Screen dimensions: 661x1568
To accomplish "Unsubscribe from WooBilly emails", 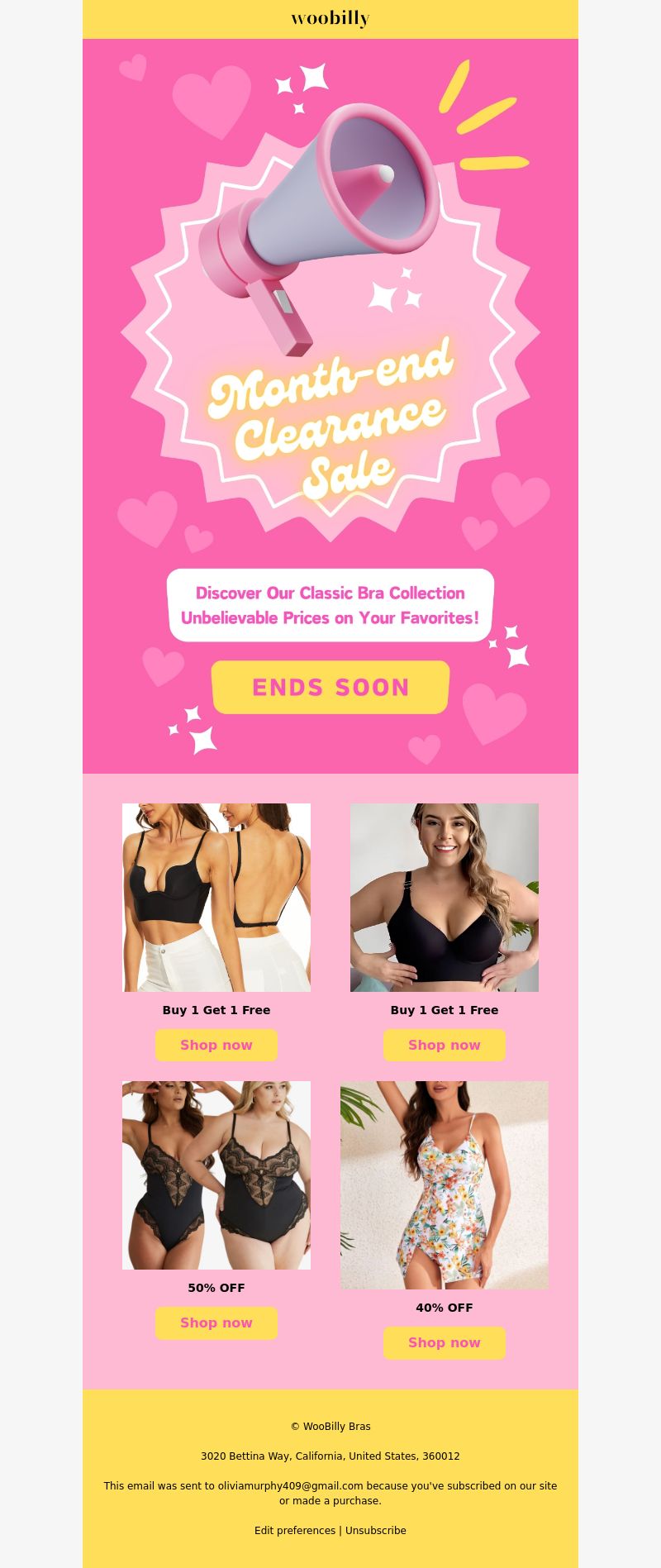I will [x=376, y=1530].
